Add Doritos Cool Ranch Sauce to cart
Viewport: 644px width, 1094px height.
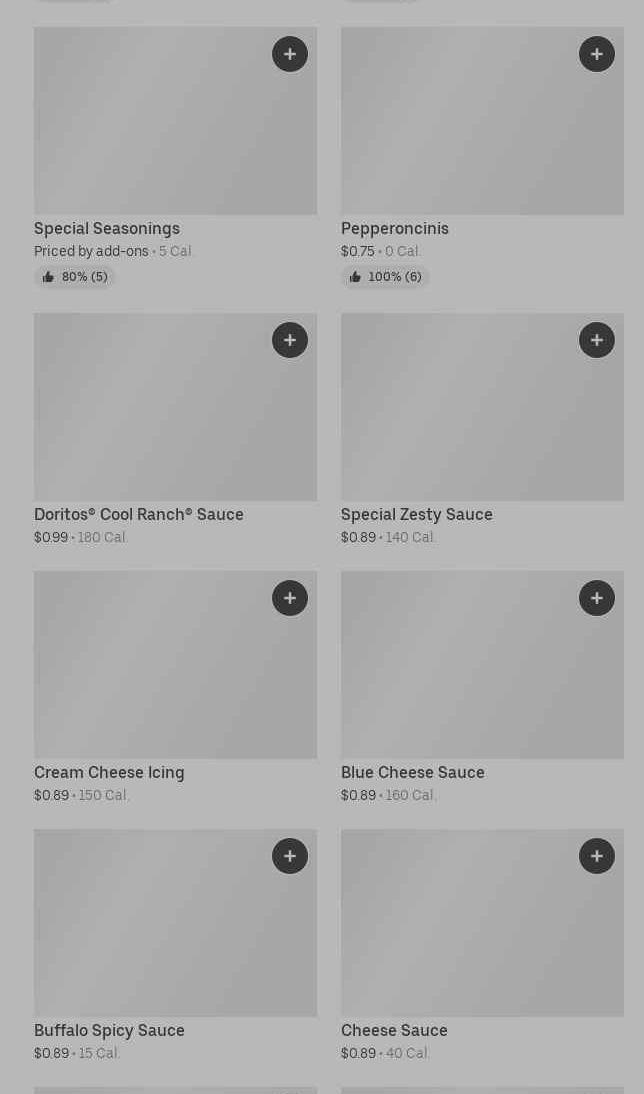tap(290, 340)
